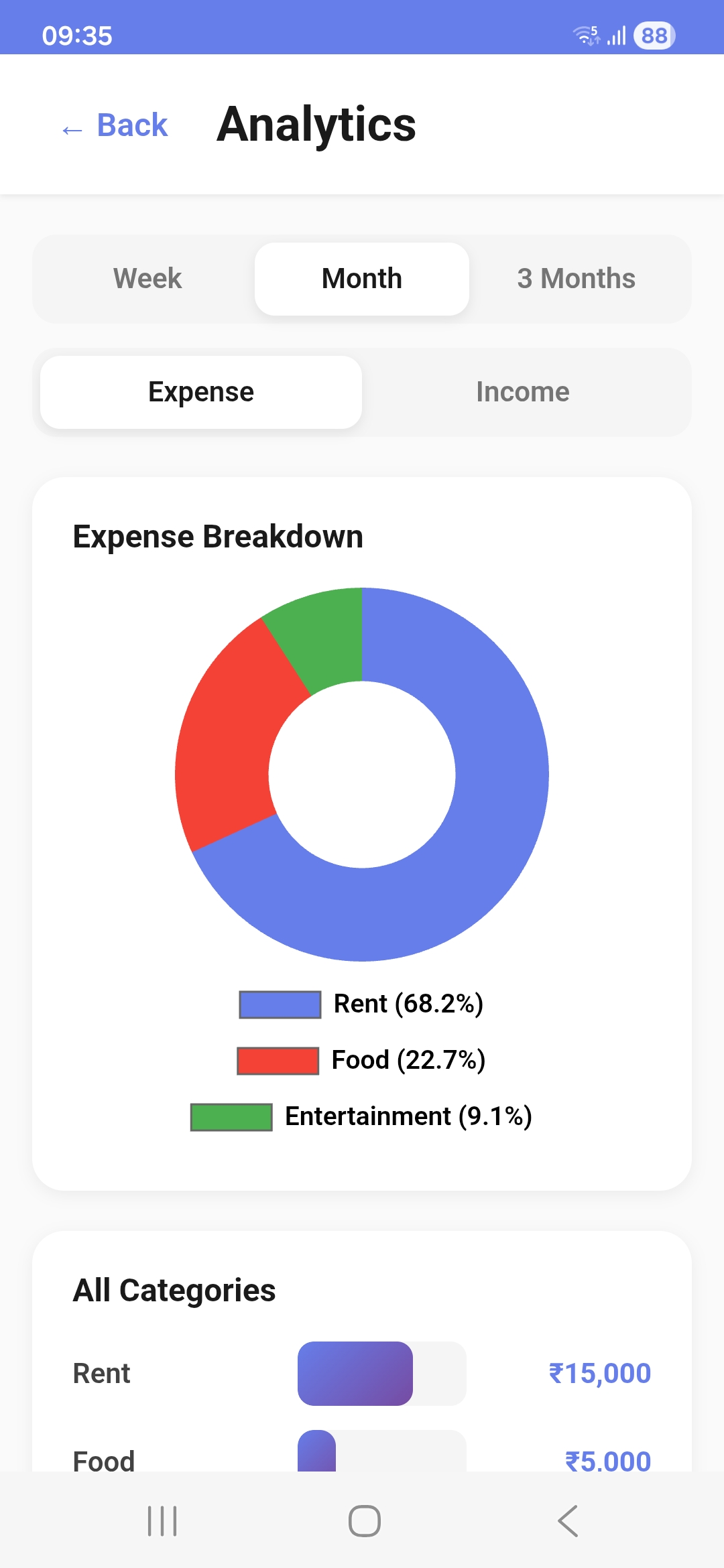
Task: Open recent apps from the navigation bar
Action: [161, 1521]
